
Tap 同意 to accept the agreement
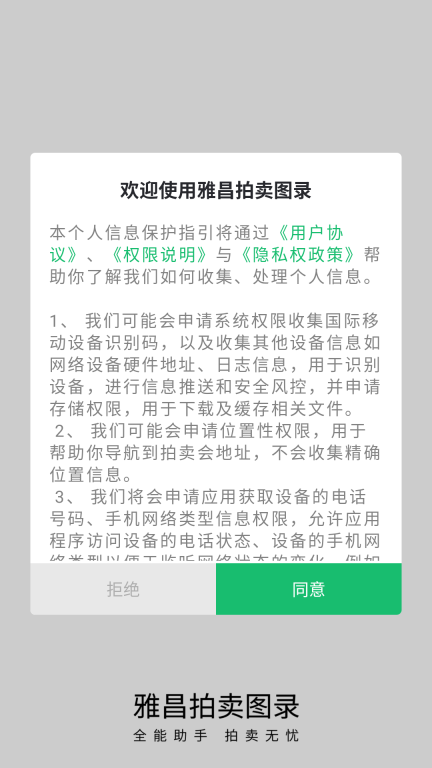click(309, 589)
